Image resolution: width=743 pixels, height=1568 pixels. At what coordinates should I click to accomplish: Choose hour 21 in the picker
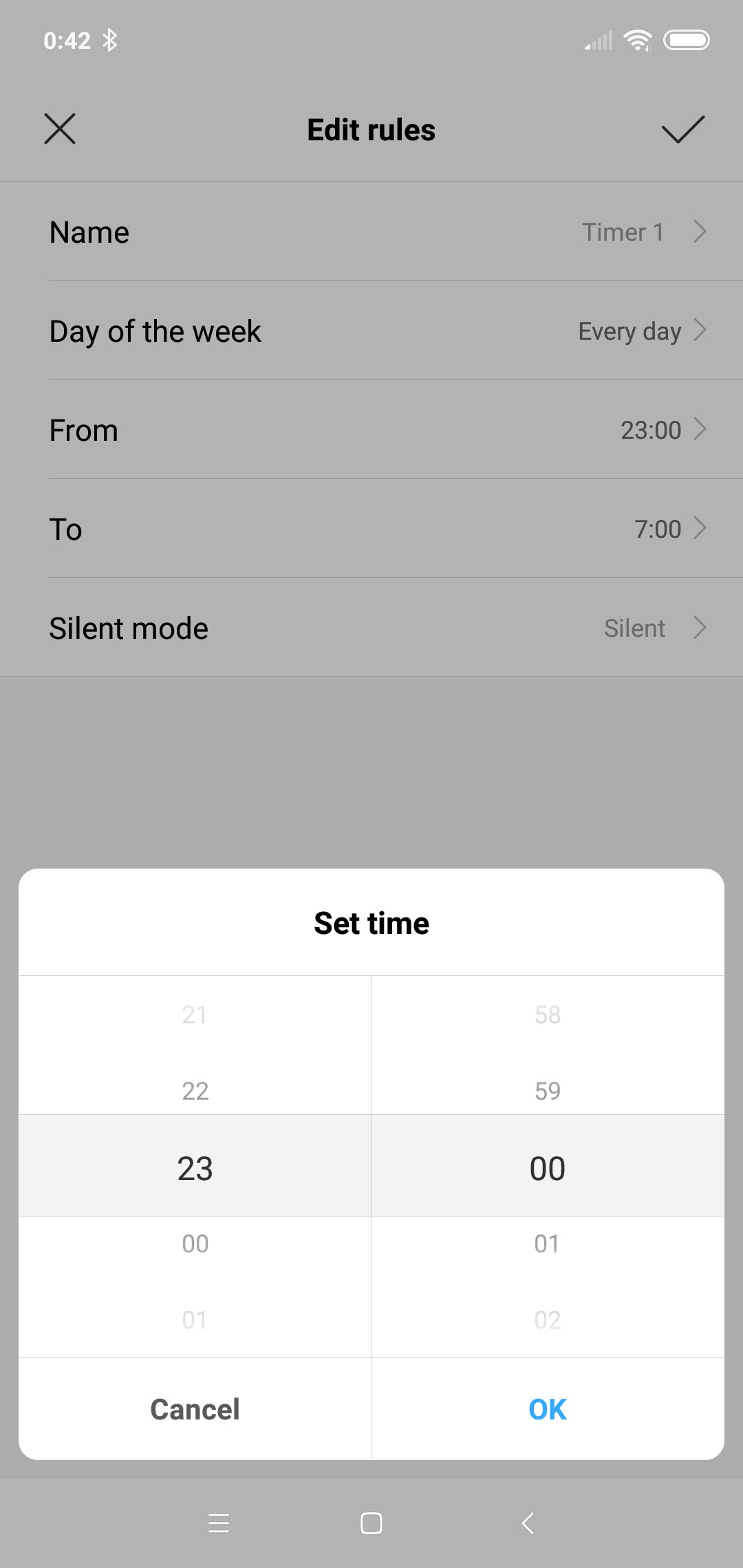pyautogui.click(x=195, y=1014)
